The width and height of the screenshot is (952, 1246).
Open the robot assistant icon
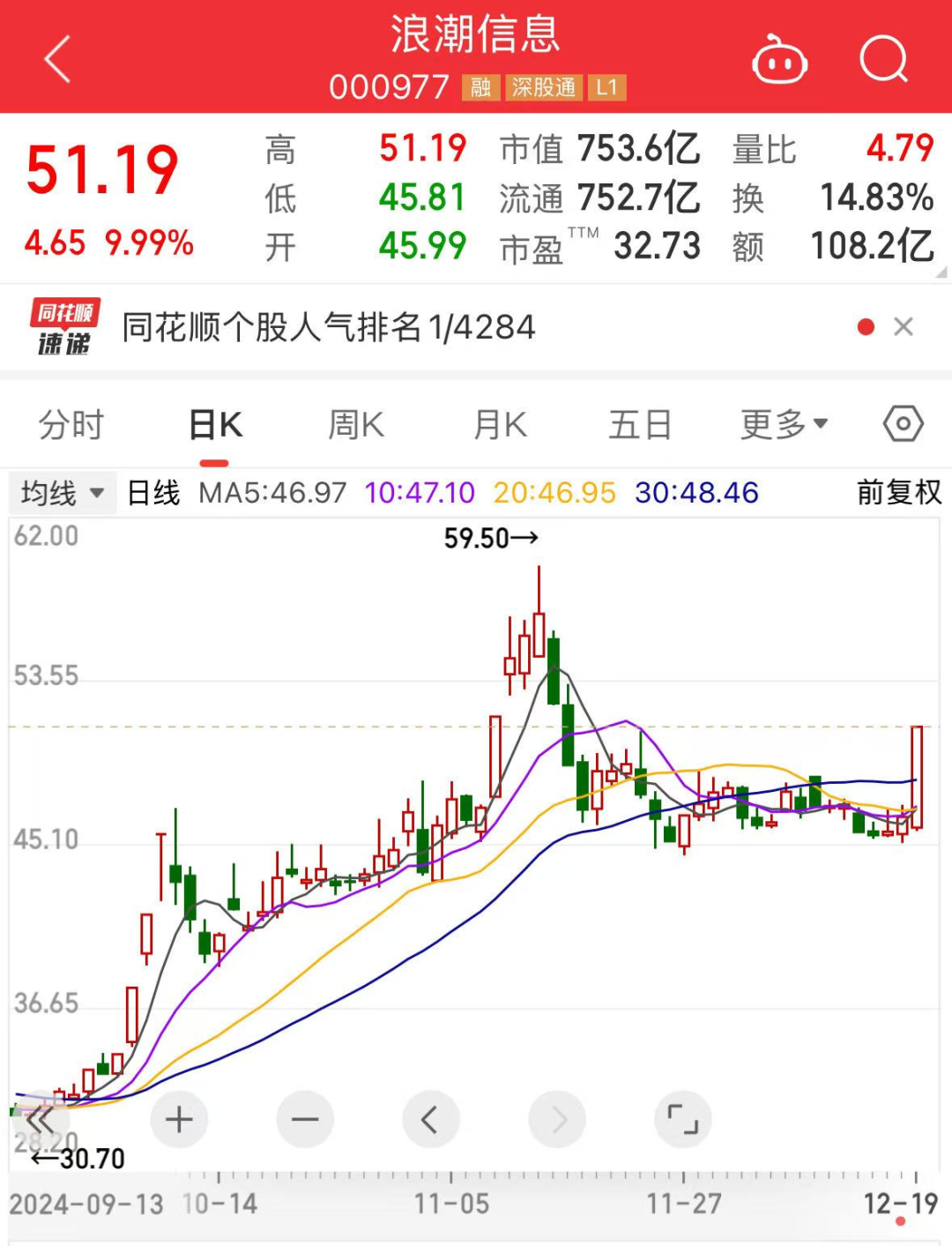point(778,61)
